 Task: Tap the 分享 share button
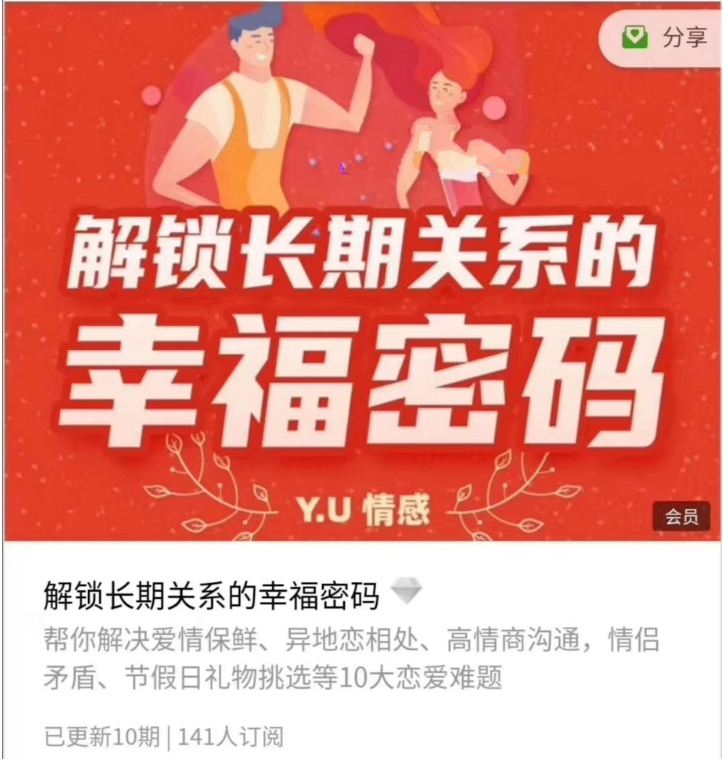click(664, 38)
